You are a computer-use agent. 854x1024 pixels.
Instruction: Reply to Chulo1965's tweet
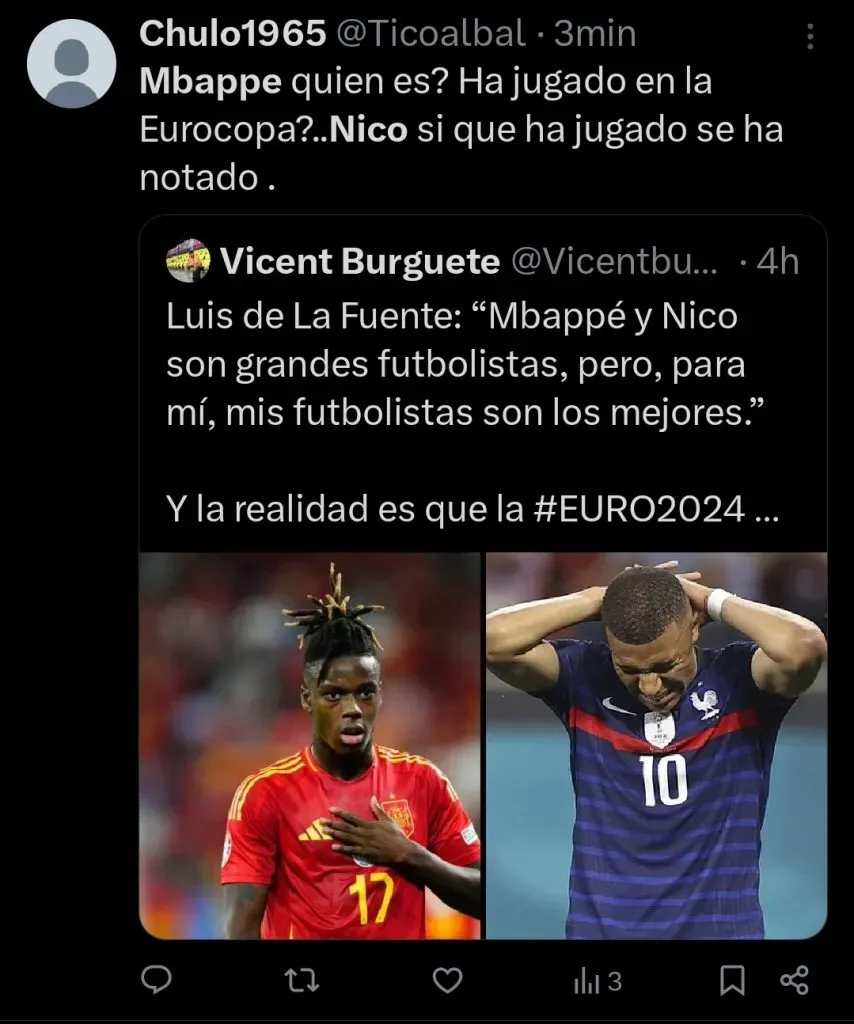pos(155,981)
